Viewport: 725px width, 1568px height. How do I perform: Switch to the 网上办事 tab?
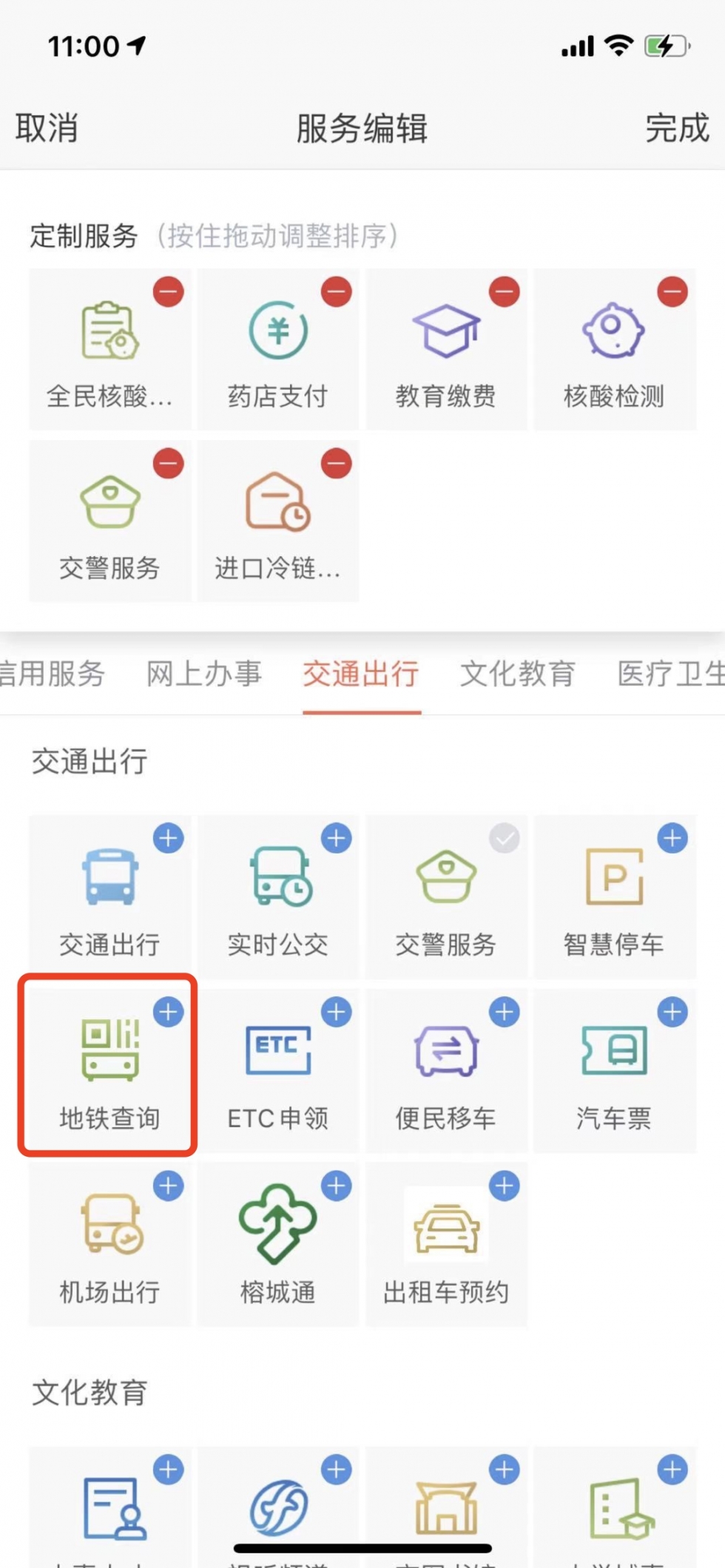(203, 674)
